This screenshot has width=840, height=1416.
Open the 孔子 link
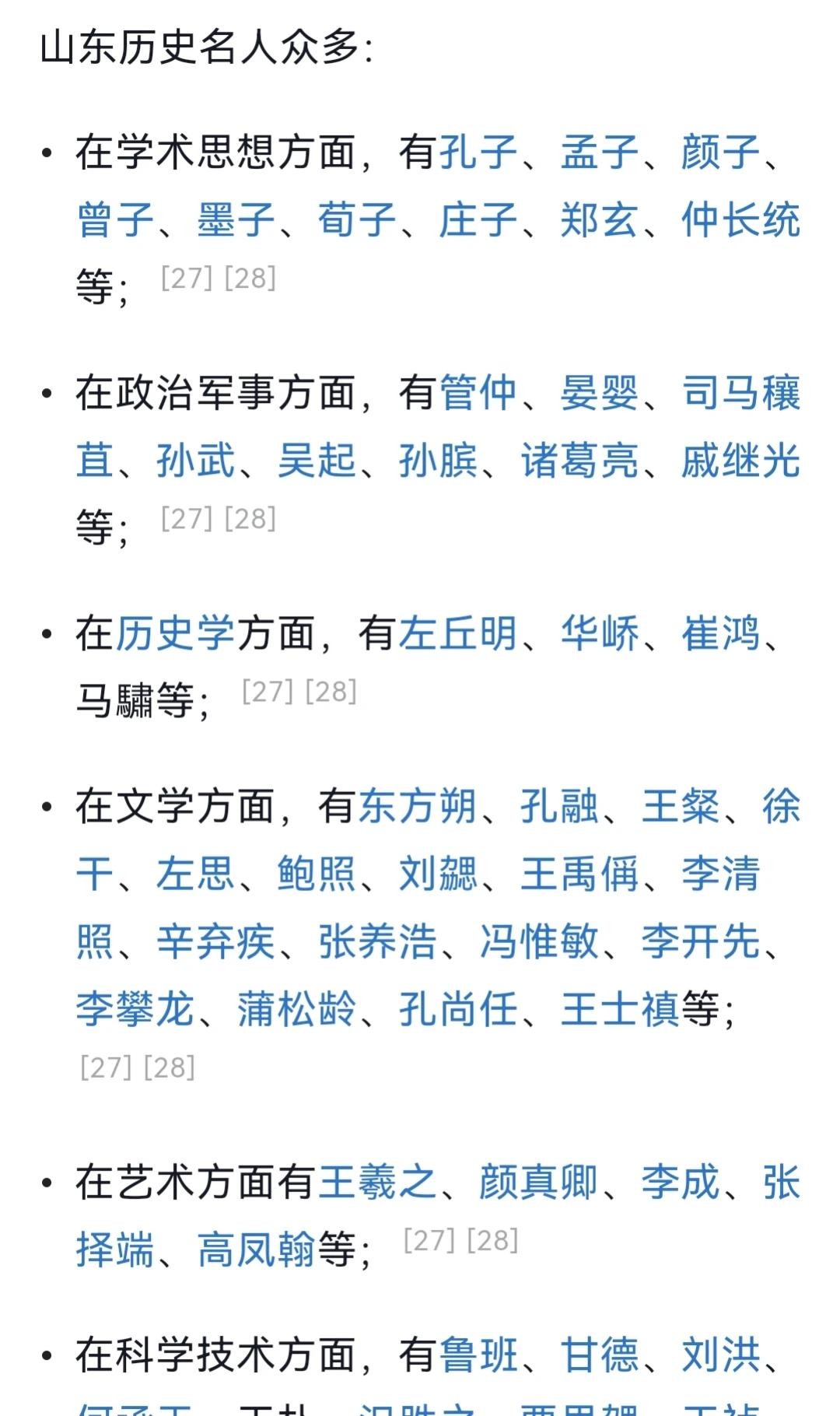click(x=478, y=152)
